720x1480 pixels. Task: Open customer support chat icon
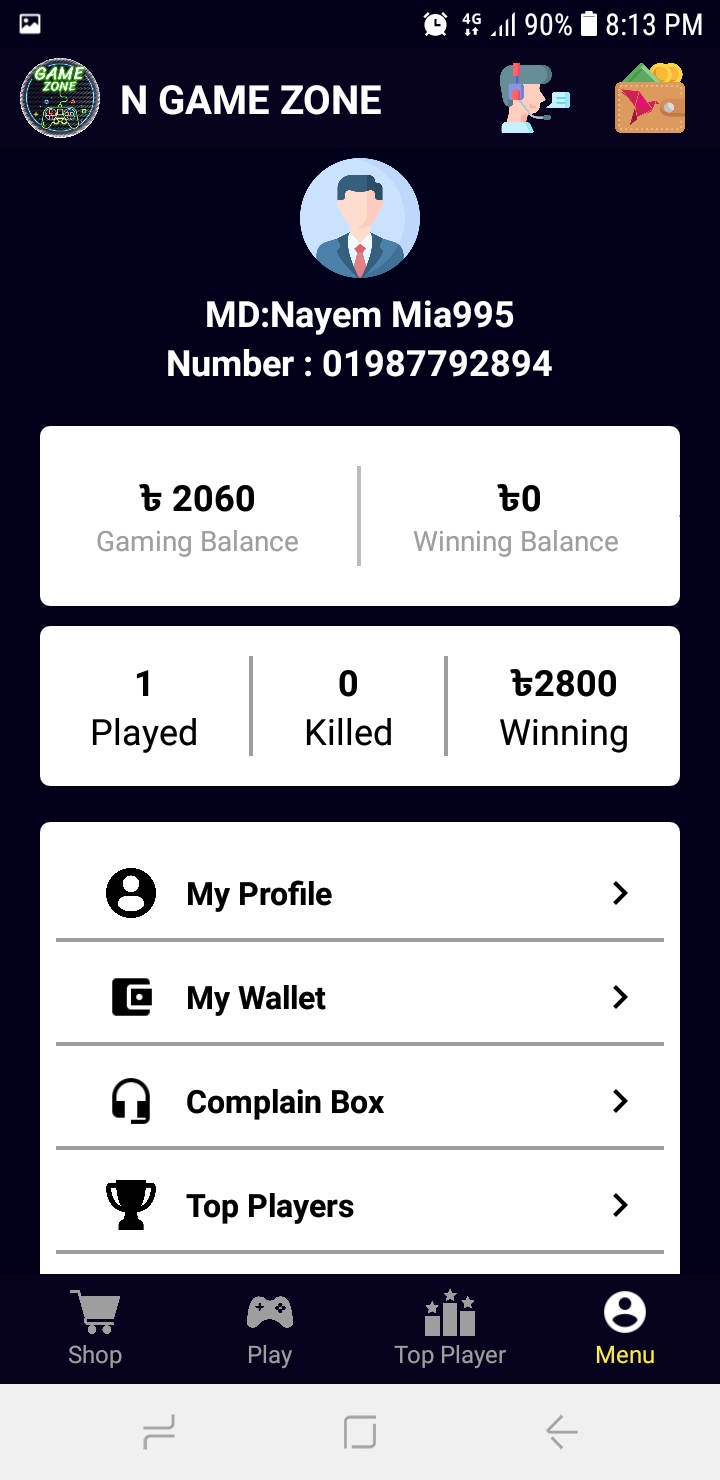[x=533, y=98]
